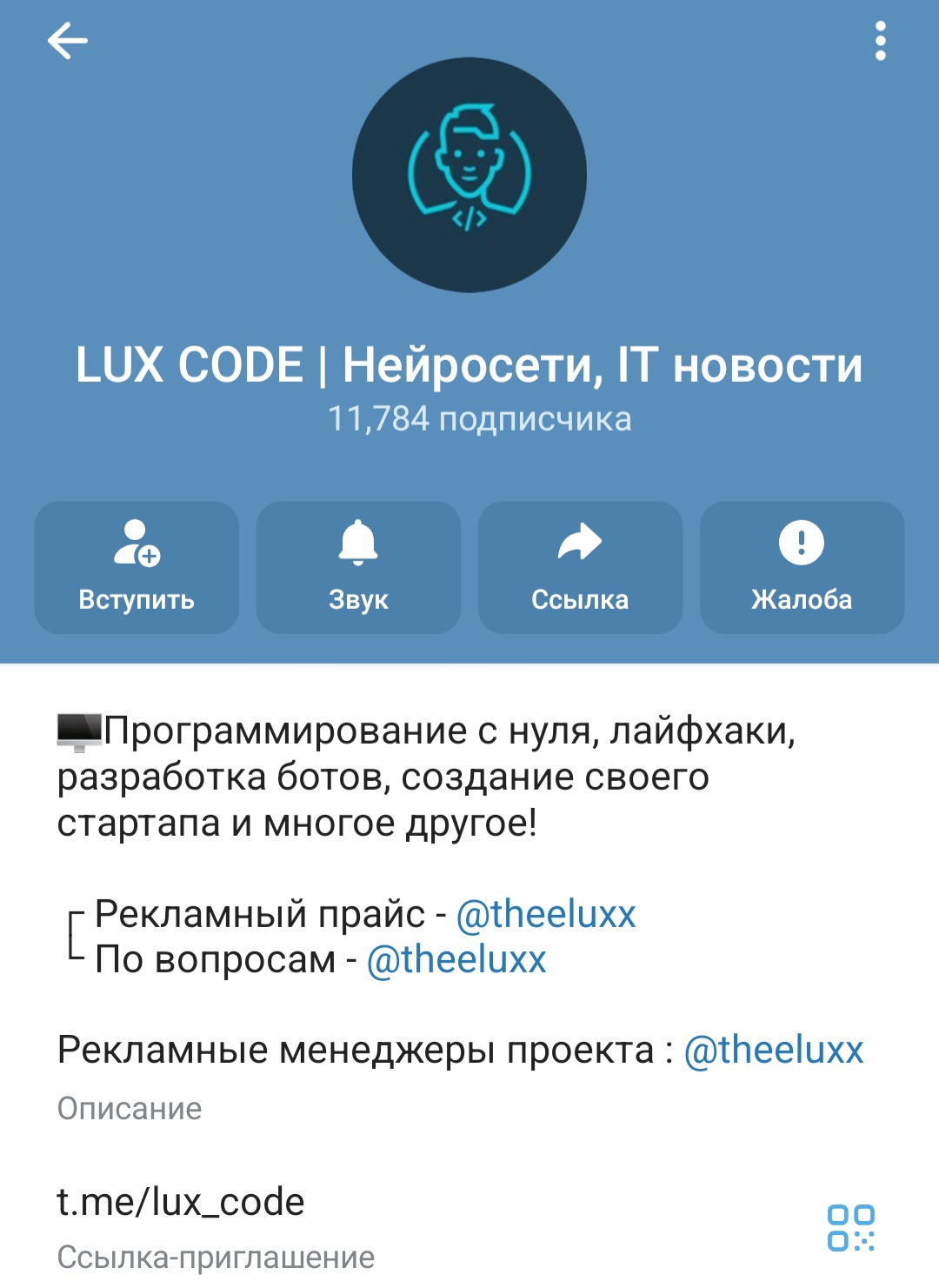Open @theeluxx link after Рекламные менеджеры проекта

pyautogui.click(x=774, y=1050)
